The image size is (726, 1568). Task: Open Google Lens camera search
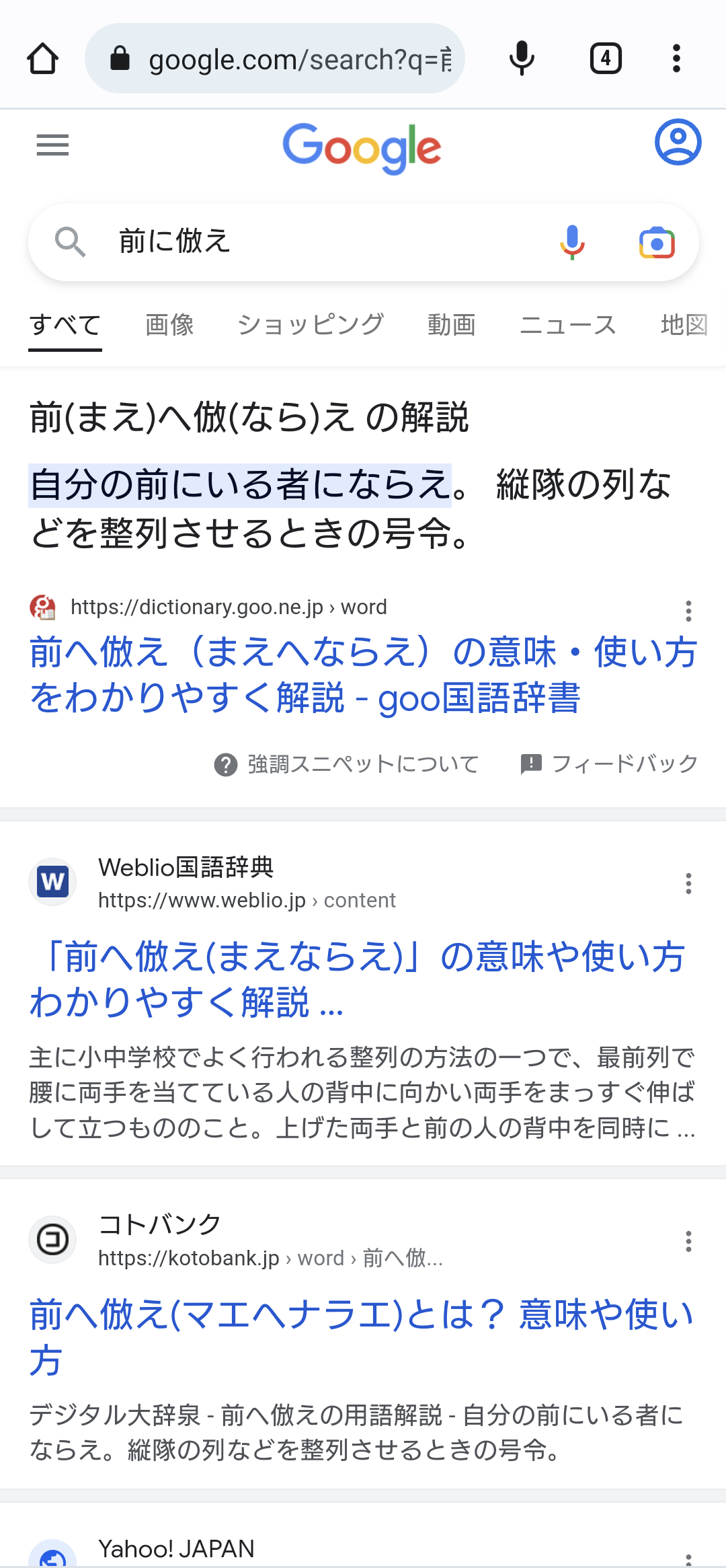click(657, 242)
